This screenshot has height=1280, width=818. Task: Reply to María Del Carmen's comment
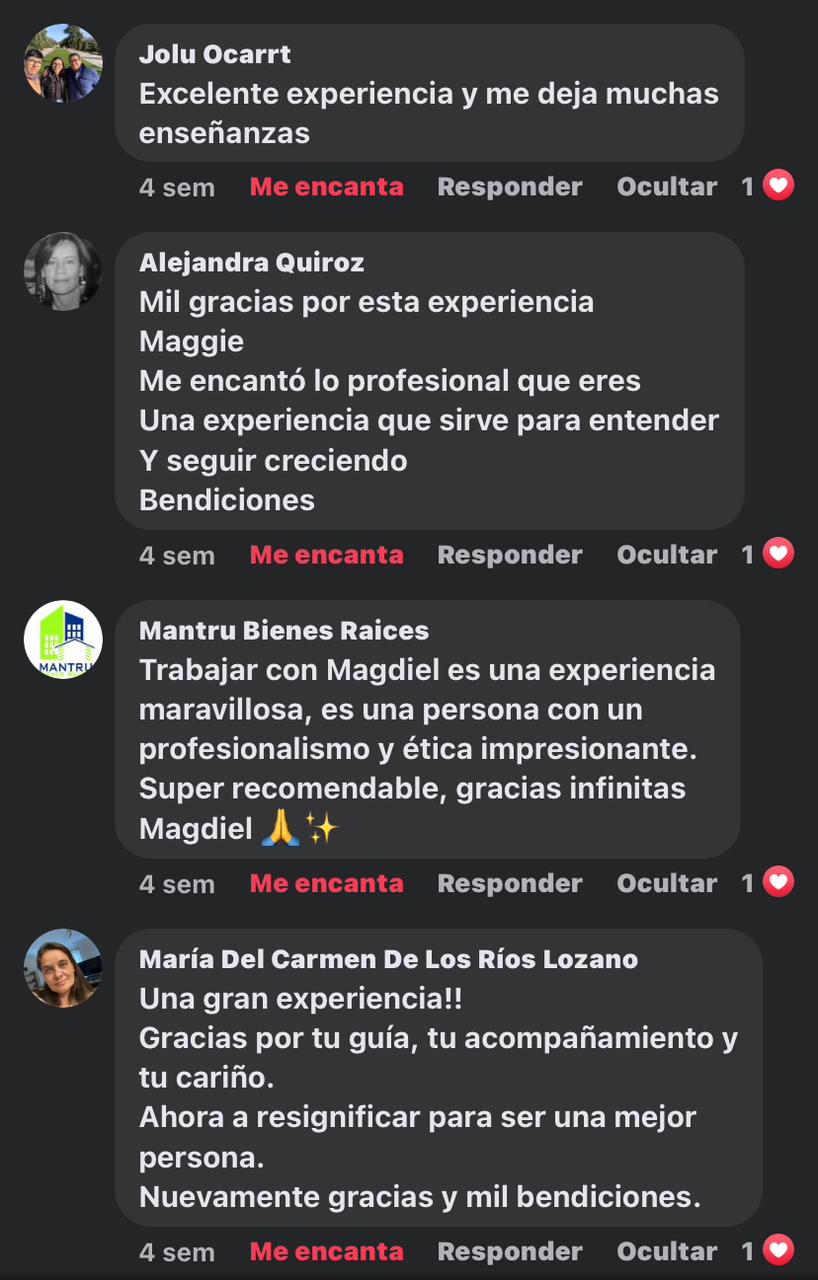pos(509,1252)
